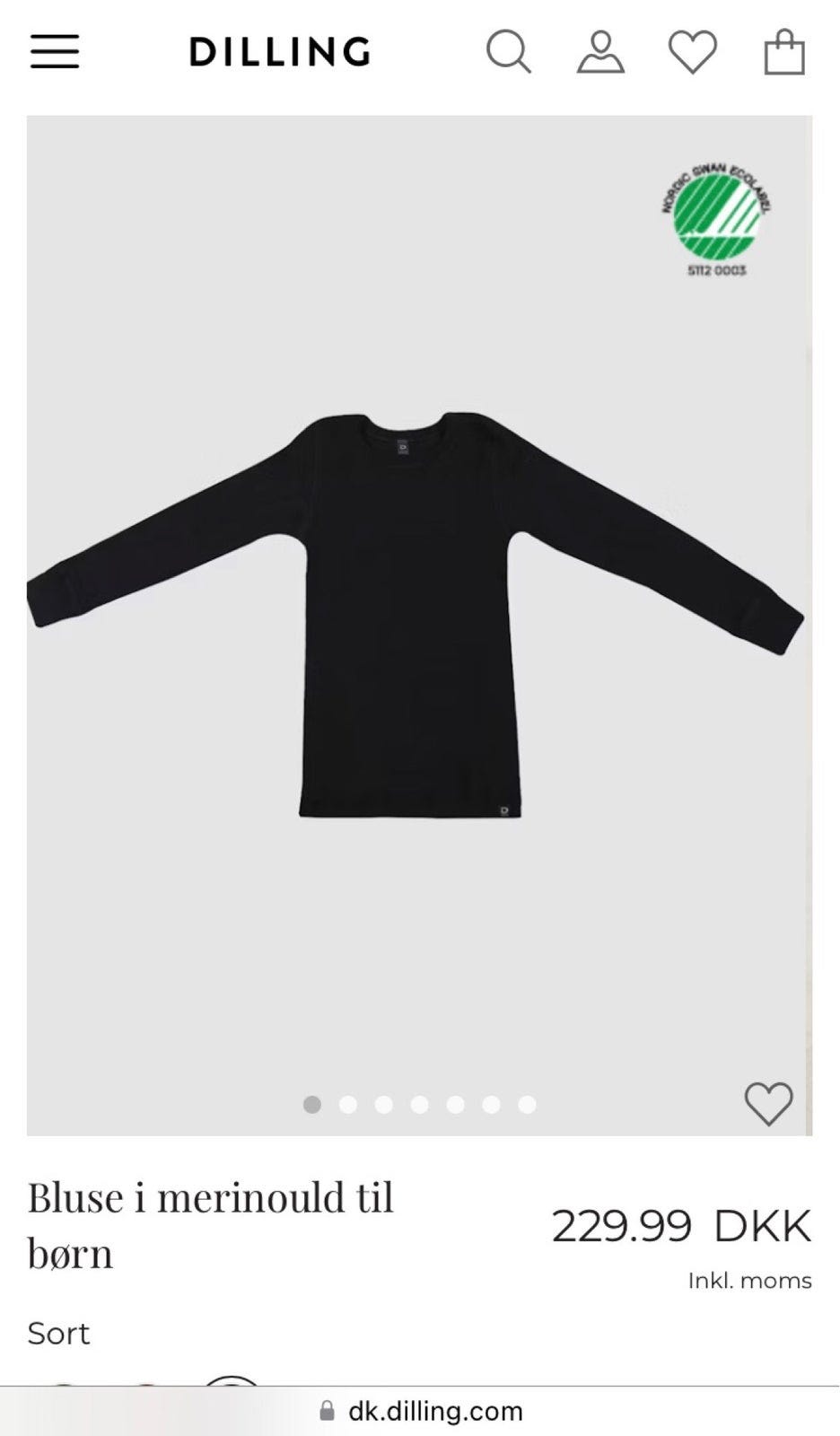
Task: Open the search magnifier
Action: (509, 51)
